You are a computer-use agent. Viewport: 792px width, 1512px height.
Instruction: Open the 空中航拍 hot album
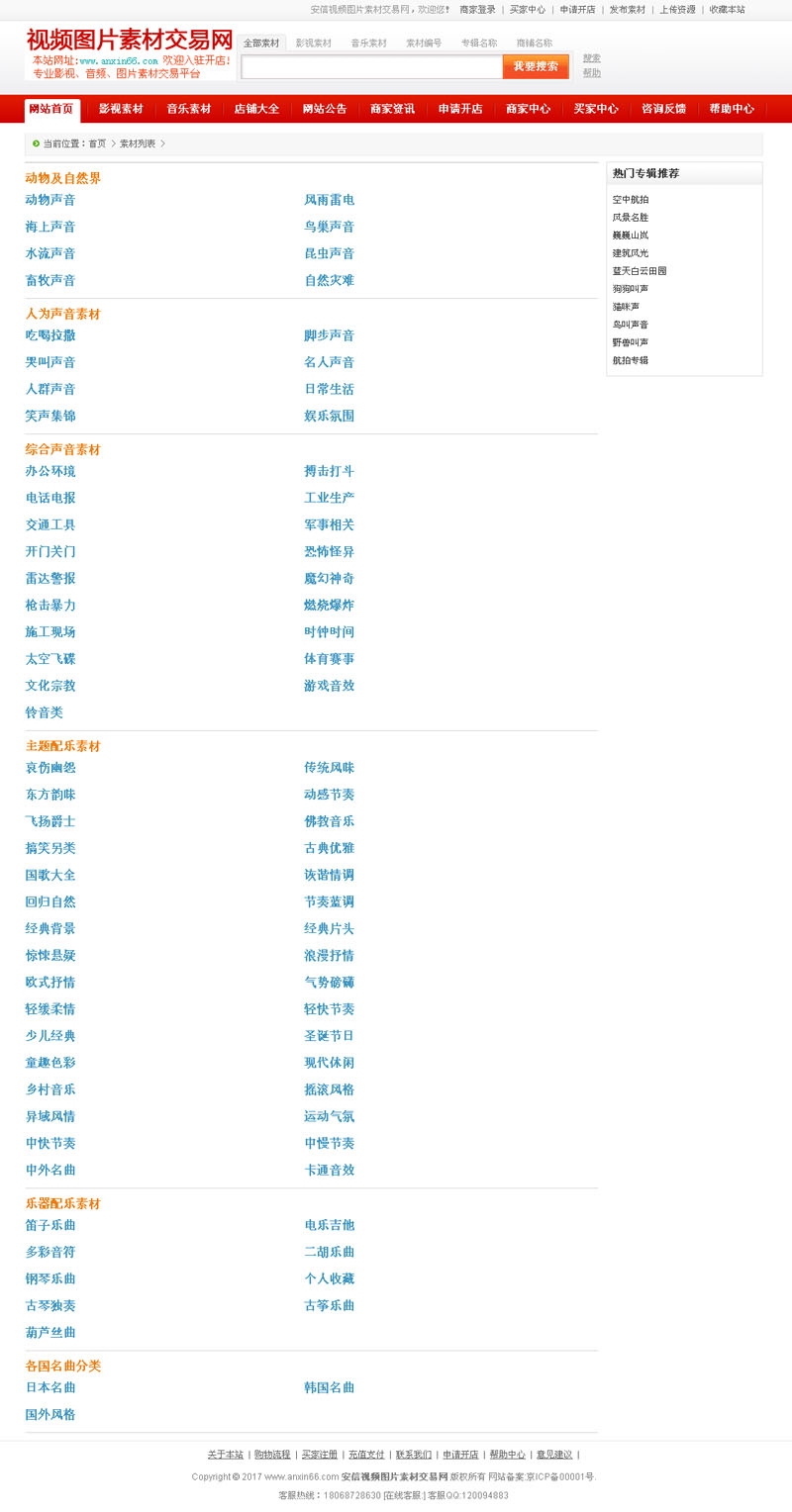(631, 200)
